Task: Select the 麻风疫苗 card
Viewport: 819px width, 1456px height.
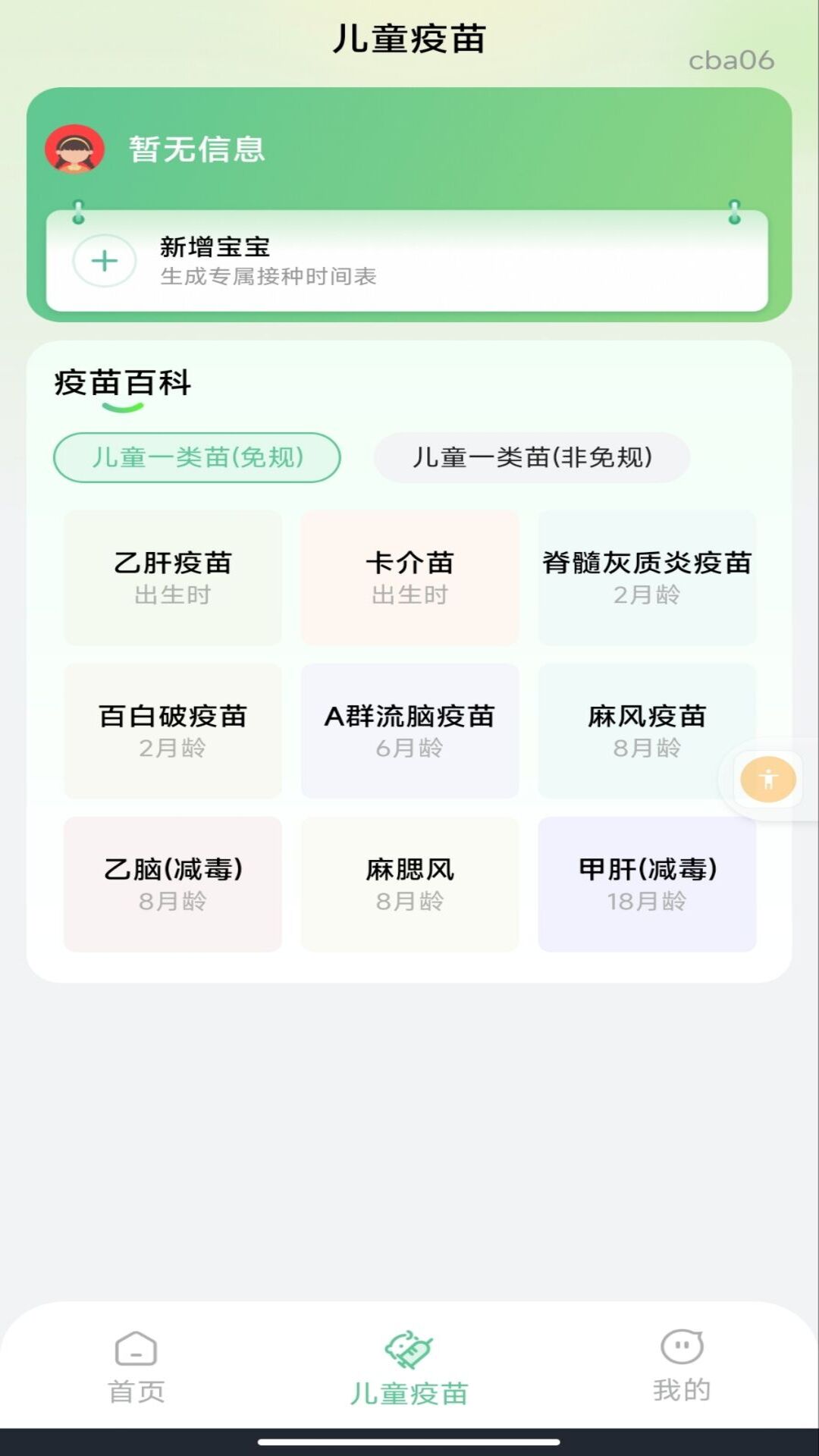Action: [647, 730]
